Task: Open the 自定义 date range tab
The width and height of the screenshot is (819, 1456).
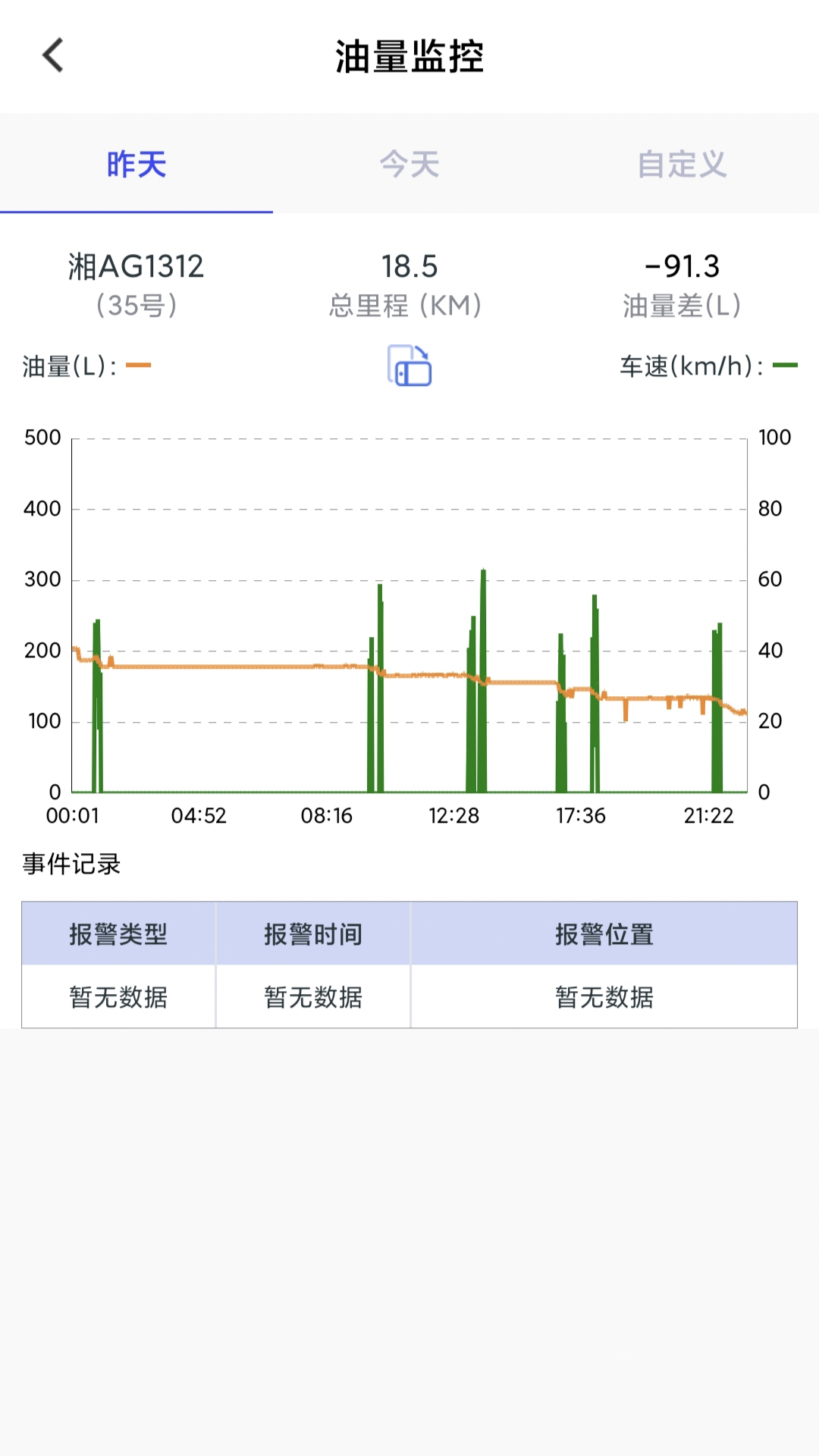Action: pyautogui.click(x=682, y=165)
